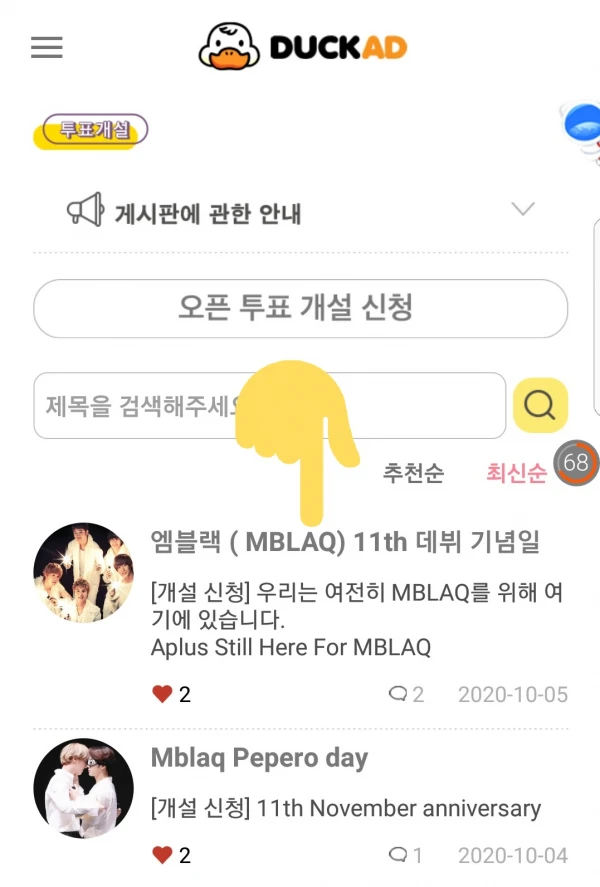Tap the DUCKAD logo to go home
The height and width of the screenshot is (887, 600).
click(302, 47)
